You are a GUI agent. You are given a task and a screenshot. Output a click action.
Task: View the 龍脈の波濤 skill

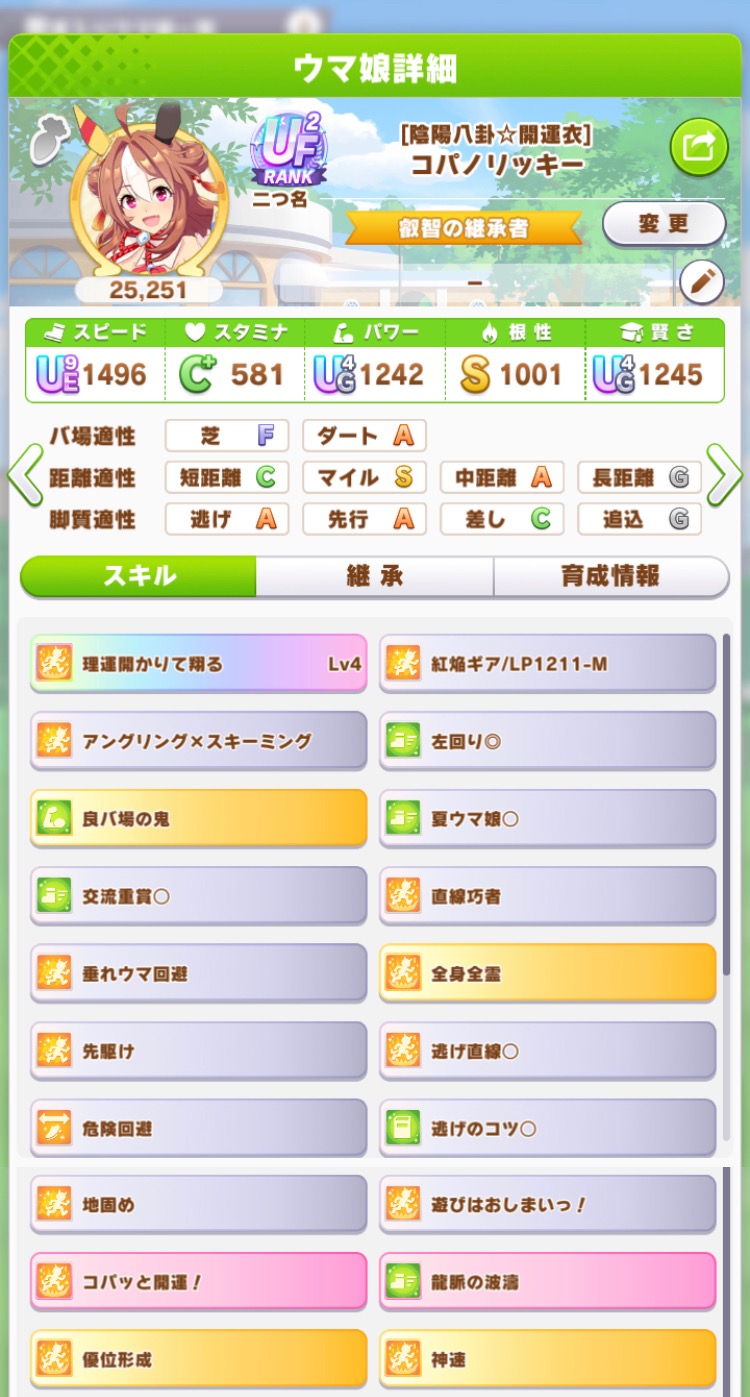[547, 1281]
